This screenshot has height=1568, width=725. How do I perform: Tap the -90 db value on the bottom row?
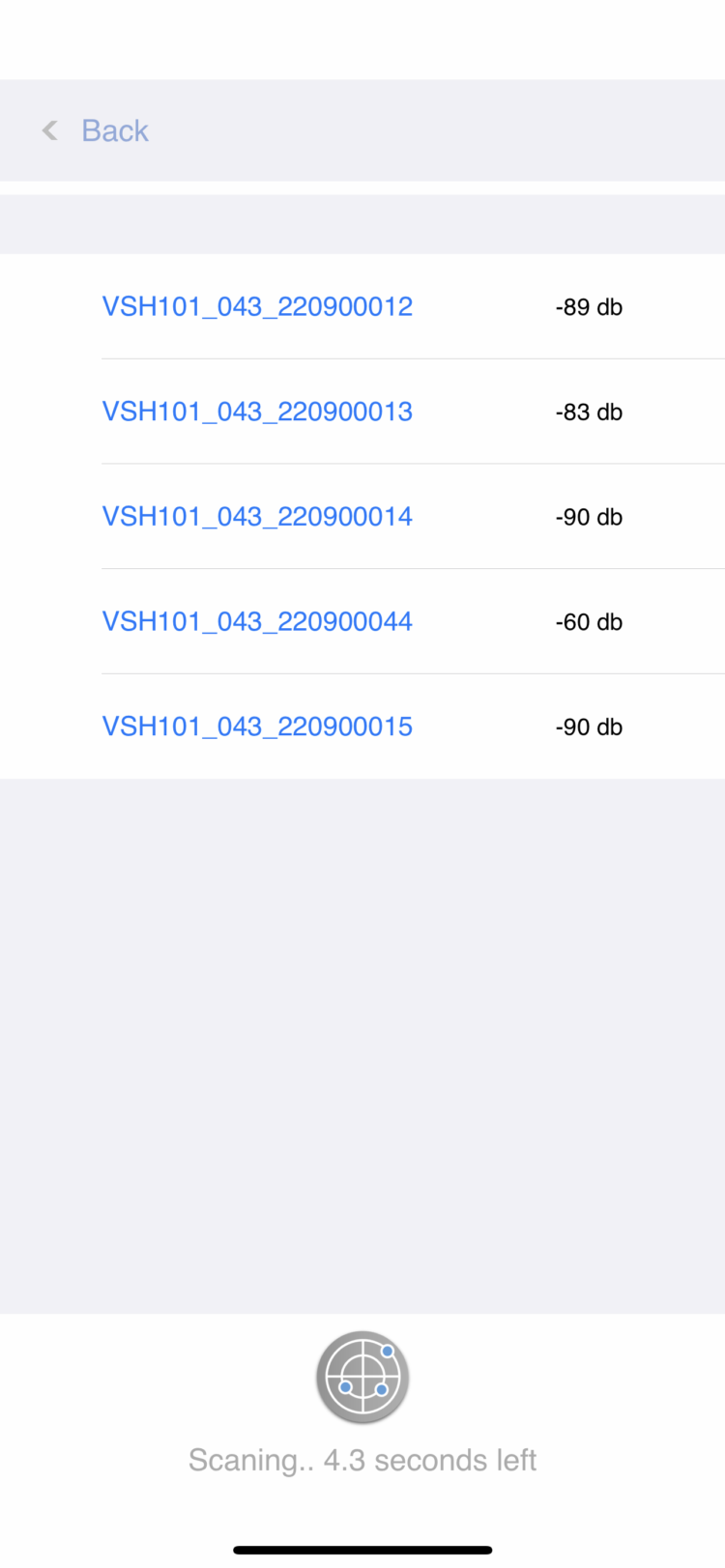[x=589, y=727]
